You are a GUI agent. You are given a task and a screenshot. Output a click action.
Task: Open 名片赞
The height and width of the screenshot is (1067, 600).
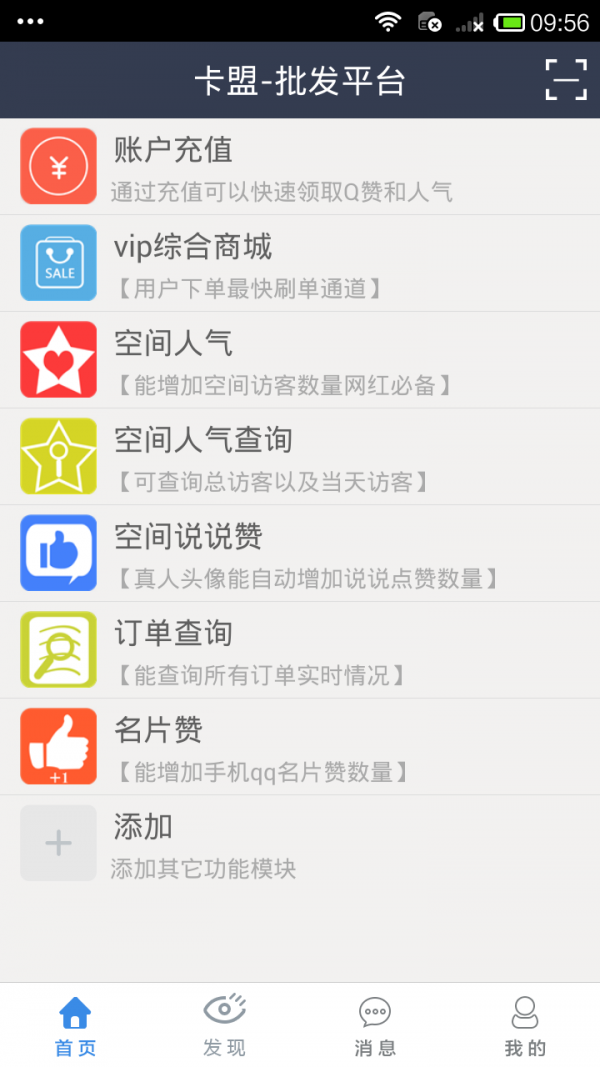tap(300, 746)
